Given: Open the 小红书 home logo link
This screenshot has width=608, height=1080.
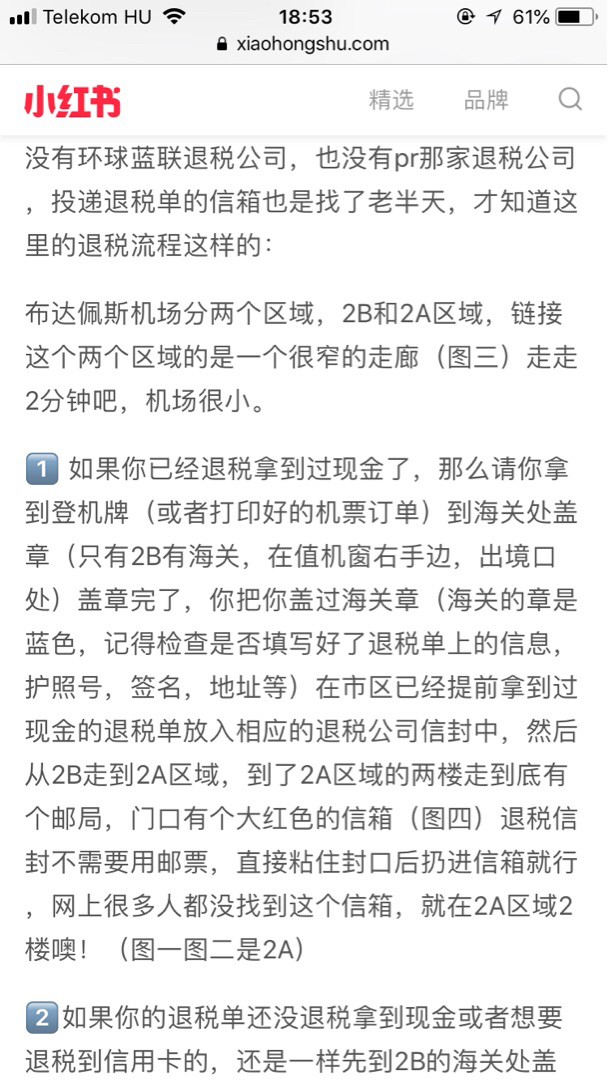Looking at the screenshot, I should [x=73, y=101].
